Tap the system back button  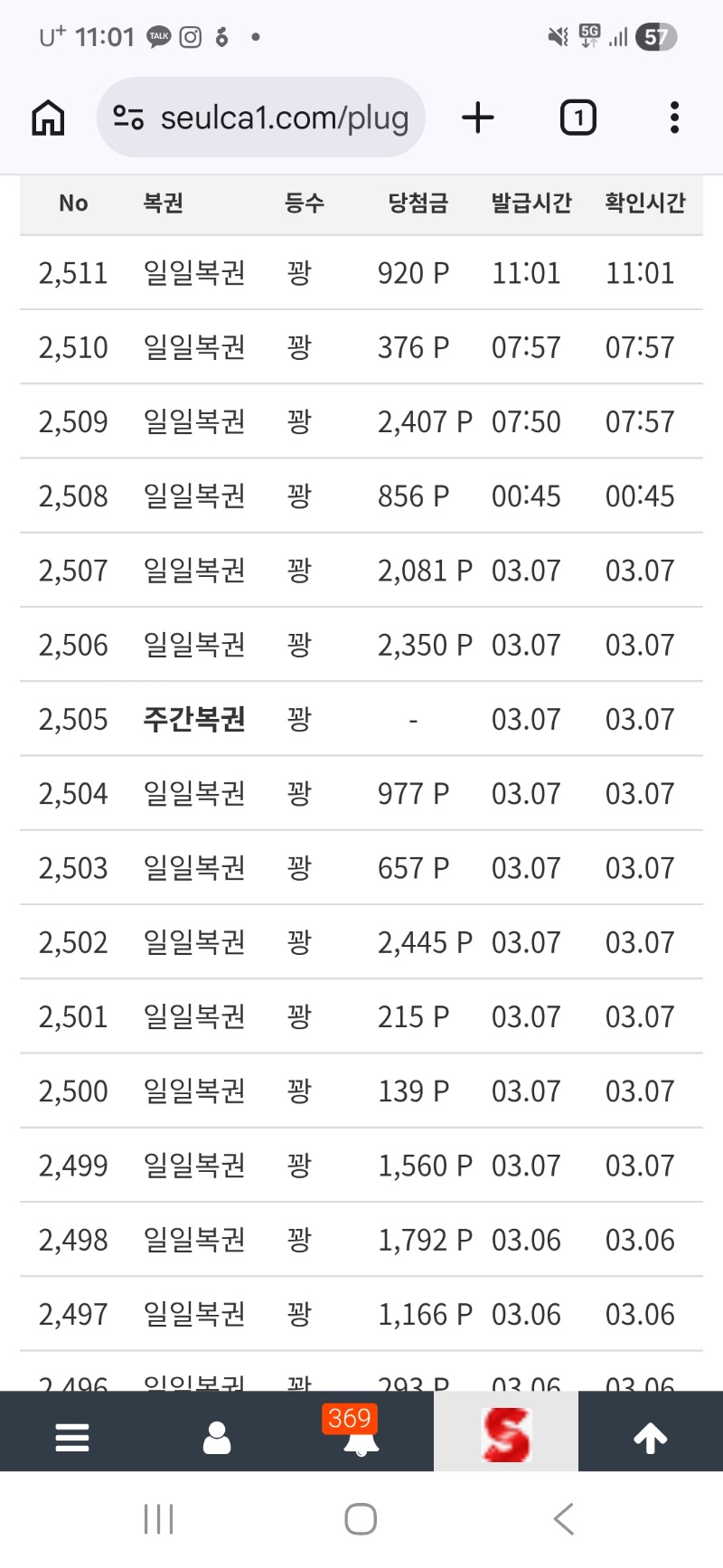[x=563, y=1518]
